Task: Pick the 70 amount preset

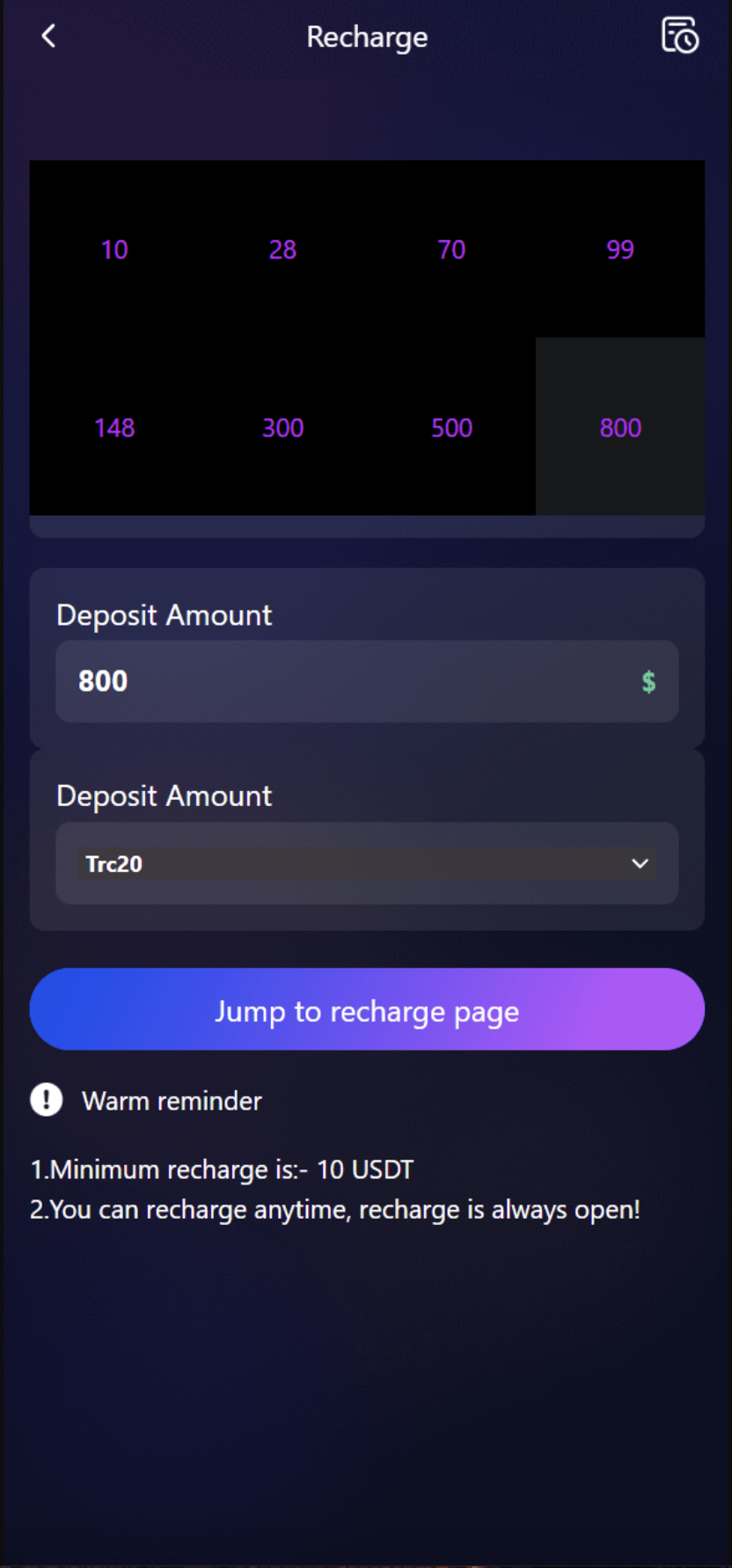Action: click(451, 250)
